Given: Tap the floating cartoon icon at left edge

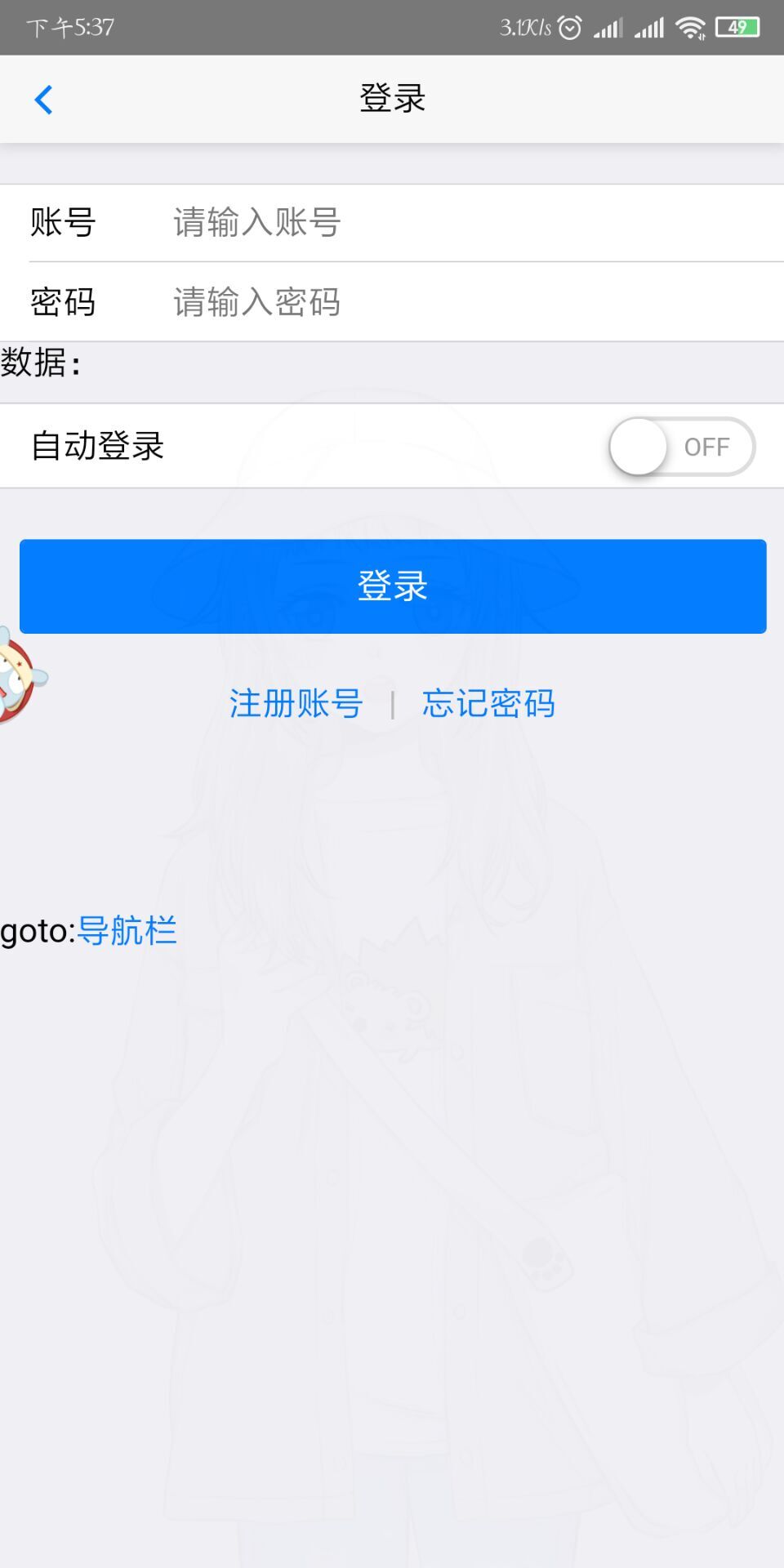Looking at the screenshot, I should pyautogui.click(x=18, y=676).
